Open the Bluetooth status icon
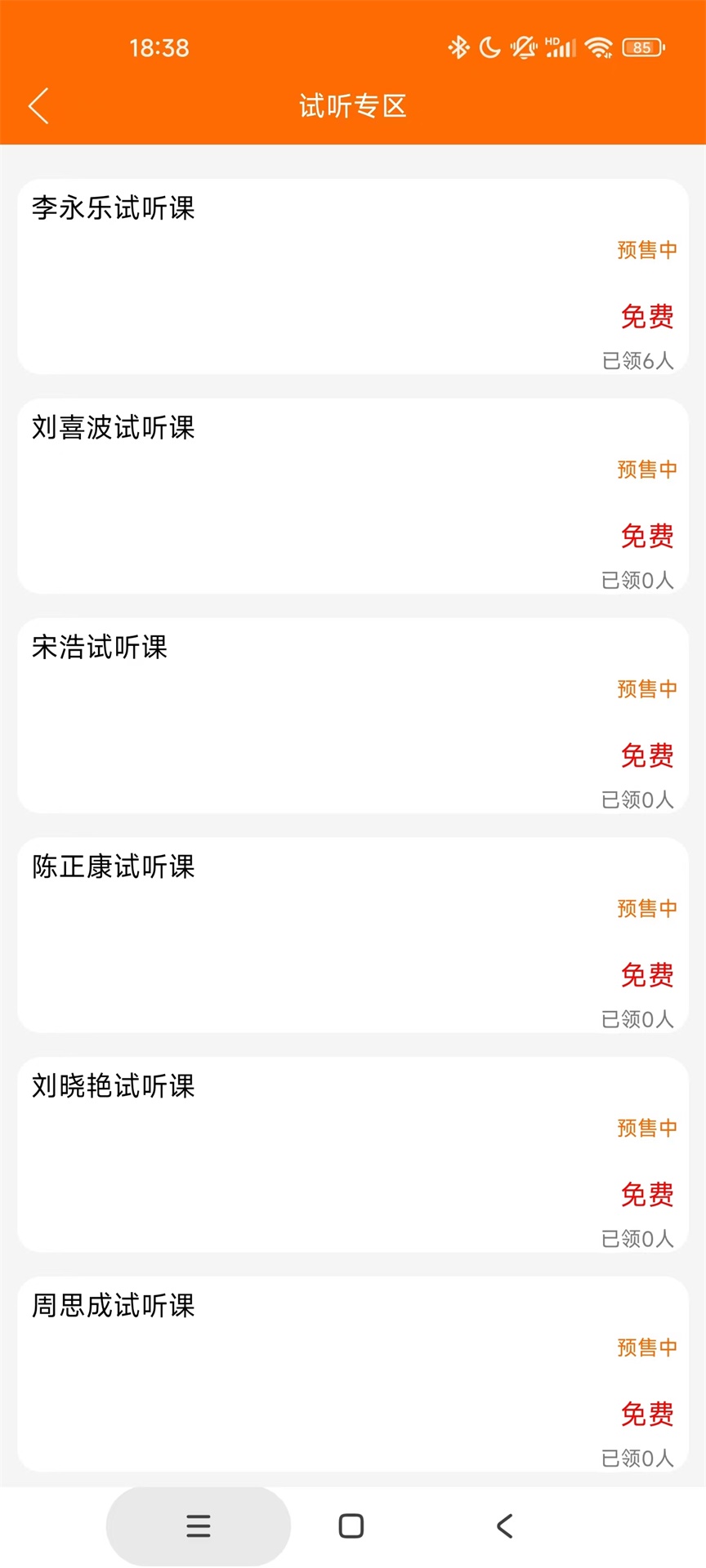Image resolution: width=706 pixels, height=1568 pixels. (458, 48)
